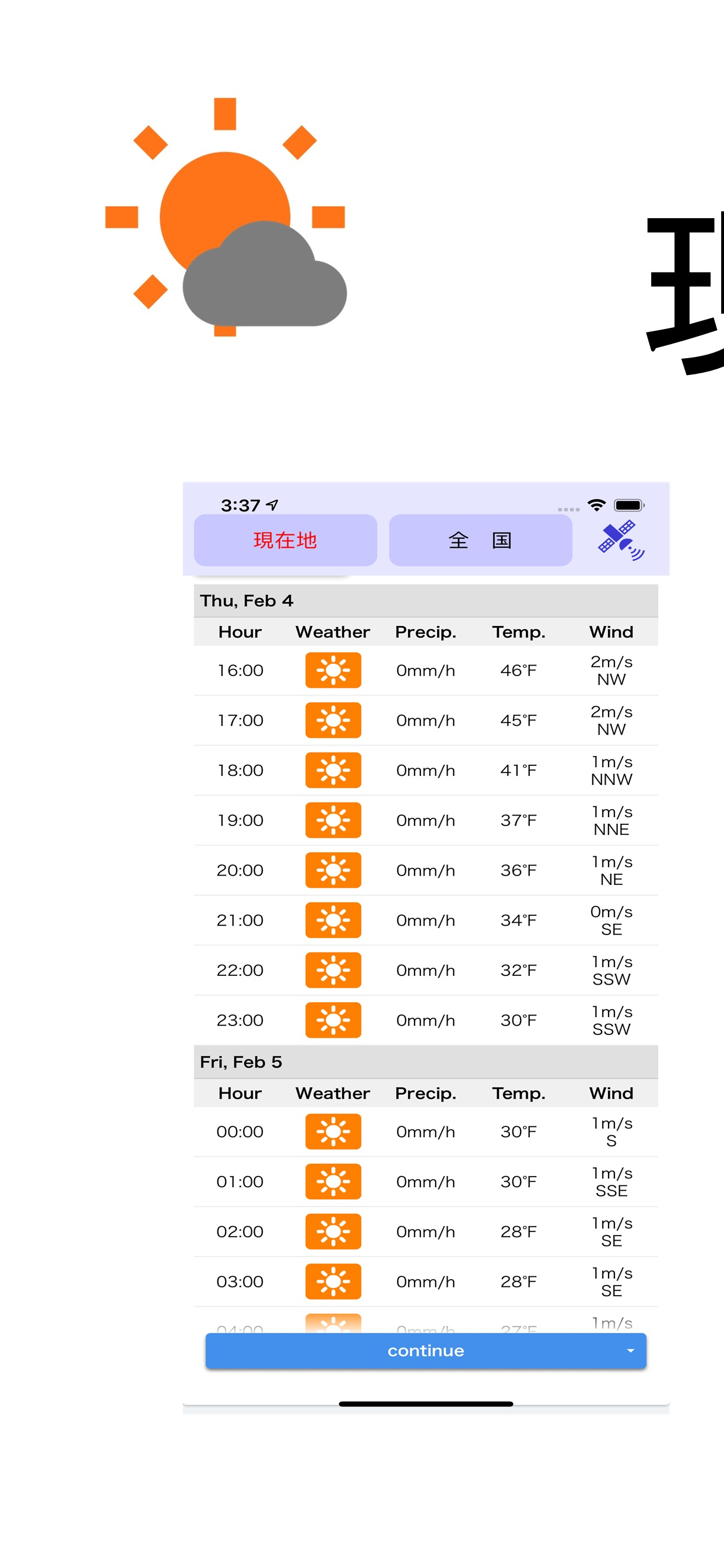Tap the sunny weather icon for 16:00
Image resolution: width=724 pixels, height=1568 pixels.
click(x=333, y=670)
